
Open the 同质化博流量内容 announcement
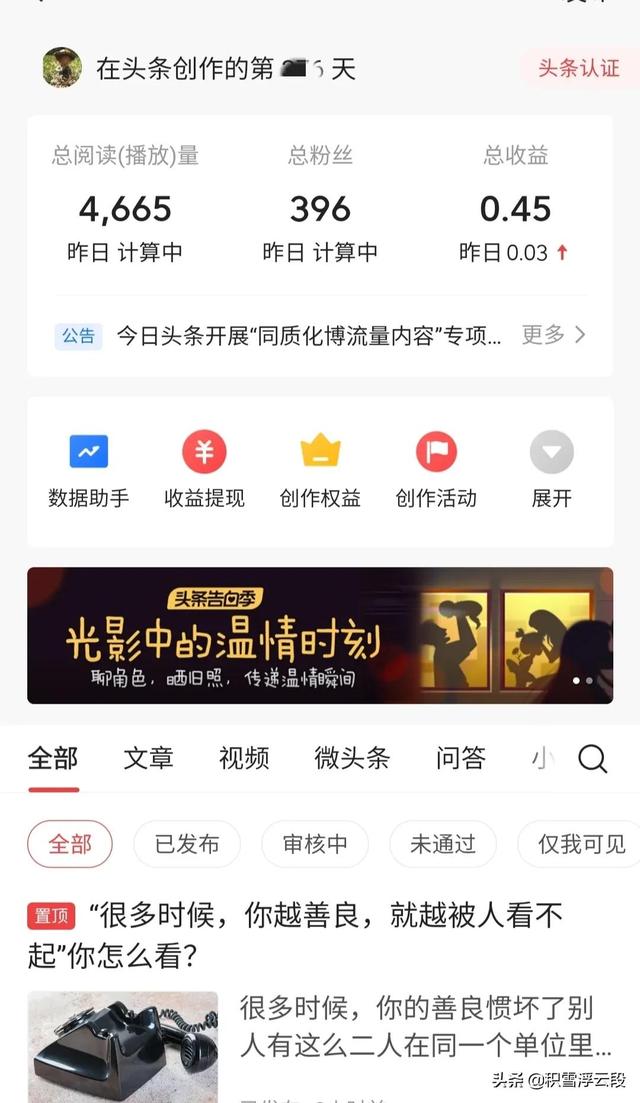point(308,335)
